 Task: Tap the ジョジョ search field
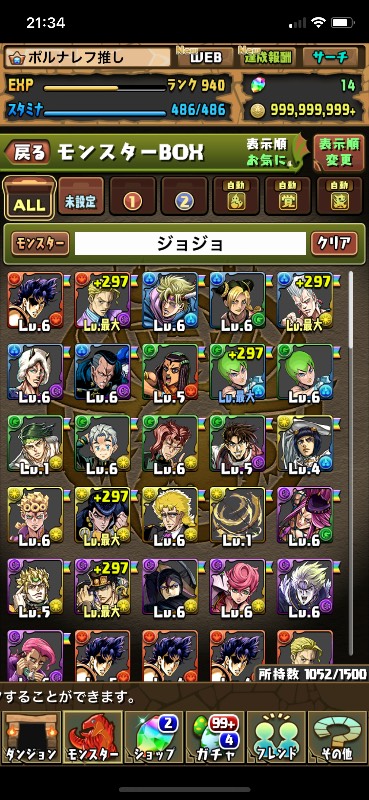pyautogui.click(x=190, y=244)
